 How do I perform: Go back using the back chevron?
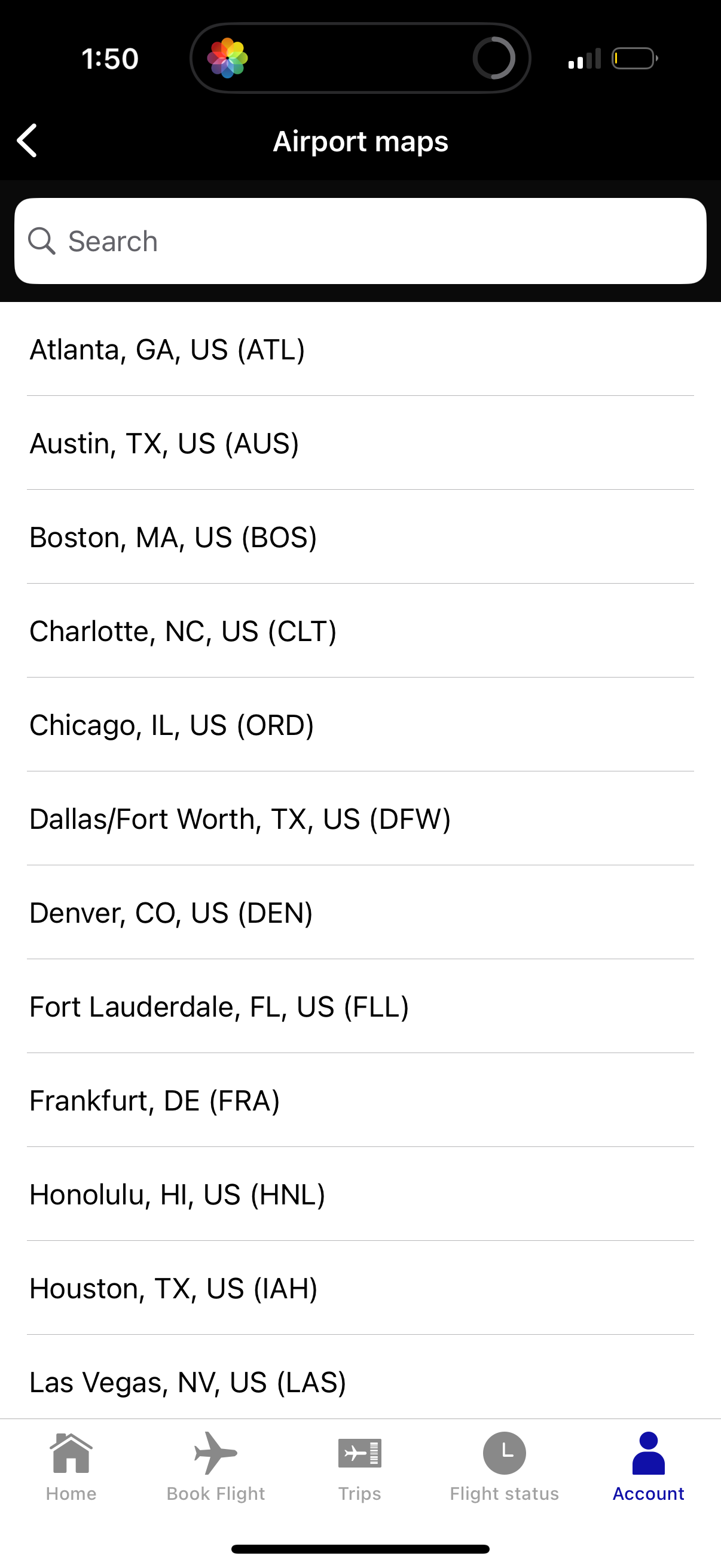pyautogui.click(x=27, y=141)
